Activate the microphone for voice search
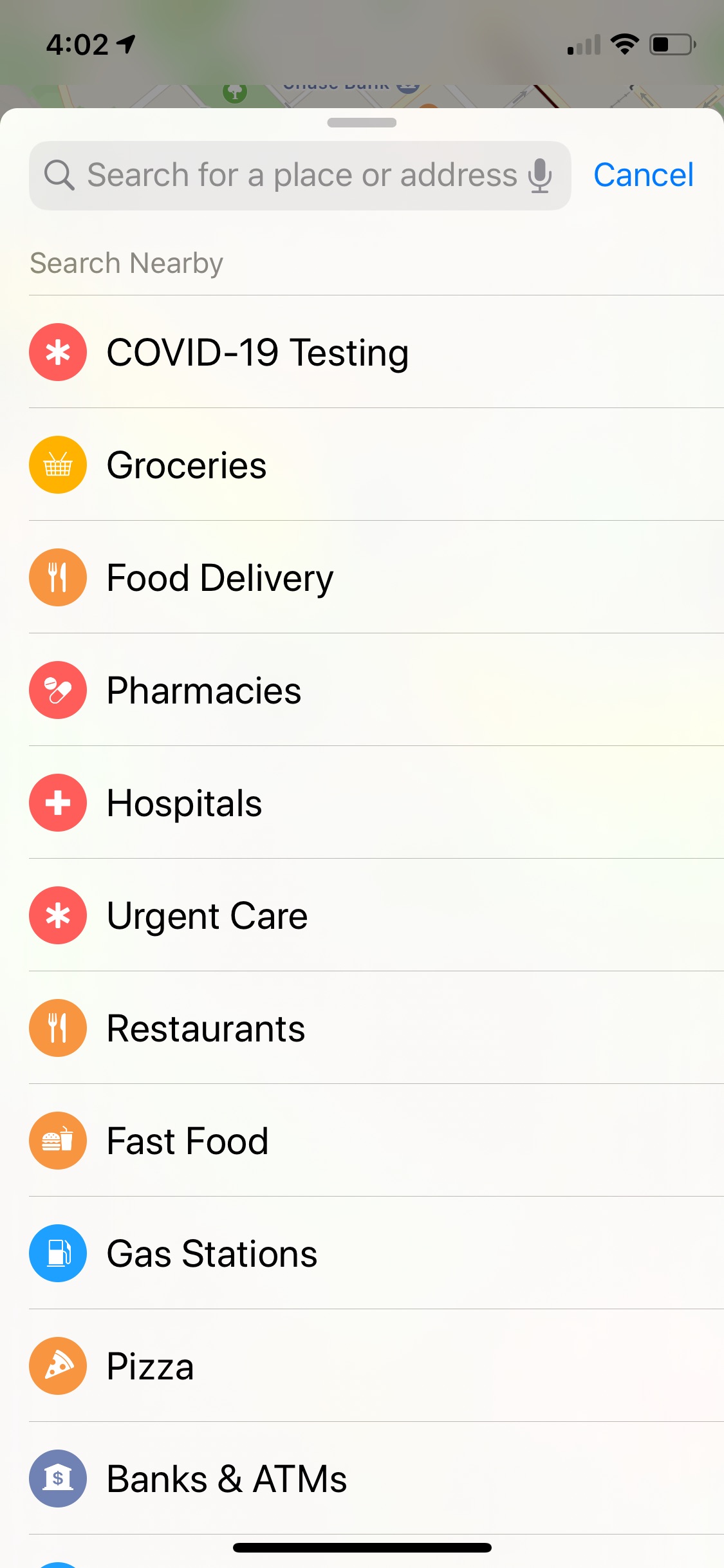The width and height of the screenshot is (724, 1568). (540, 175)
